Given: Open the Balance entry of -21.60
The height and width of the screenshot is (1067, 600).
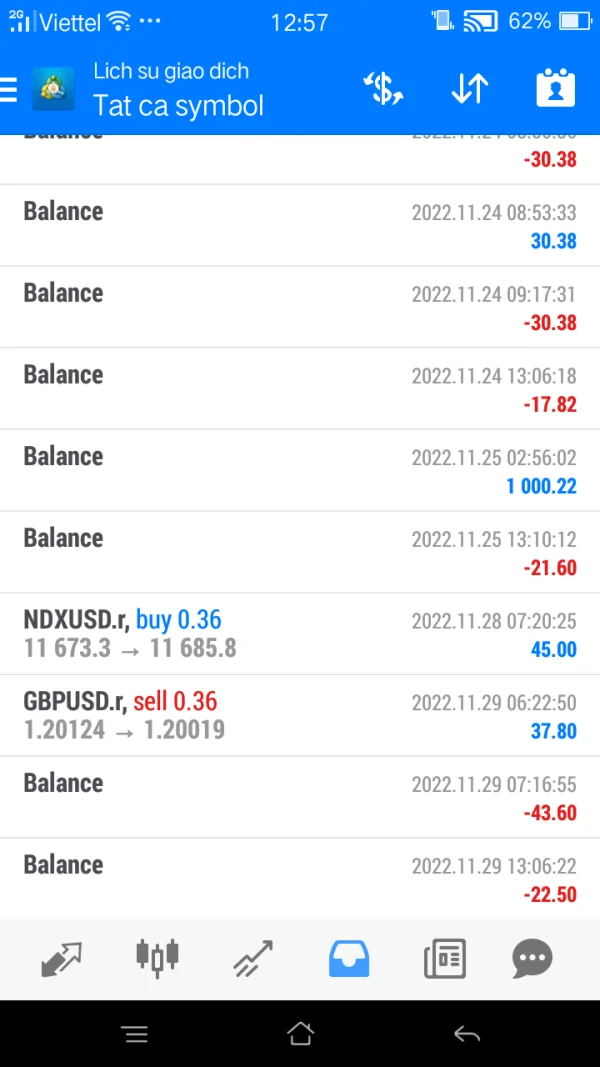Looking at the screenshot, I should [300, 552].
